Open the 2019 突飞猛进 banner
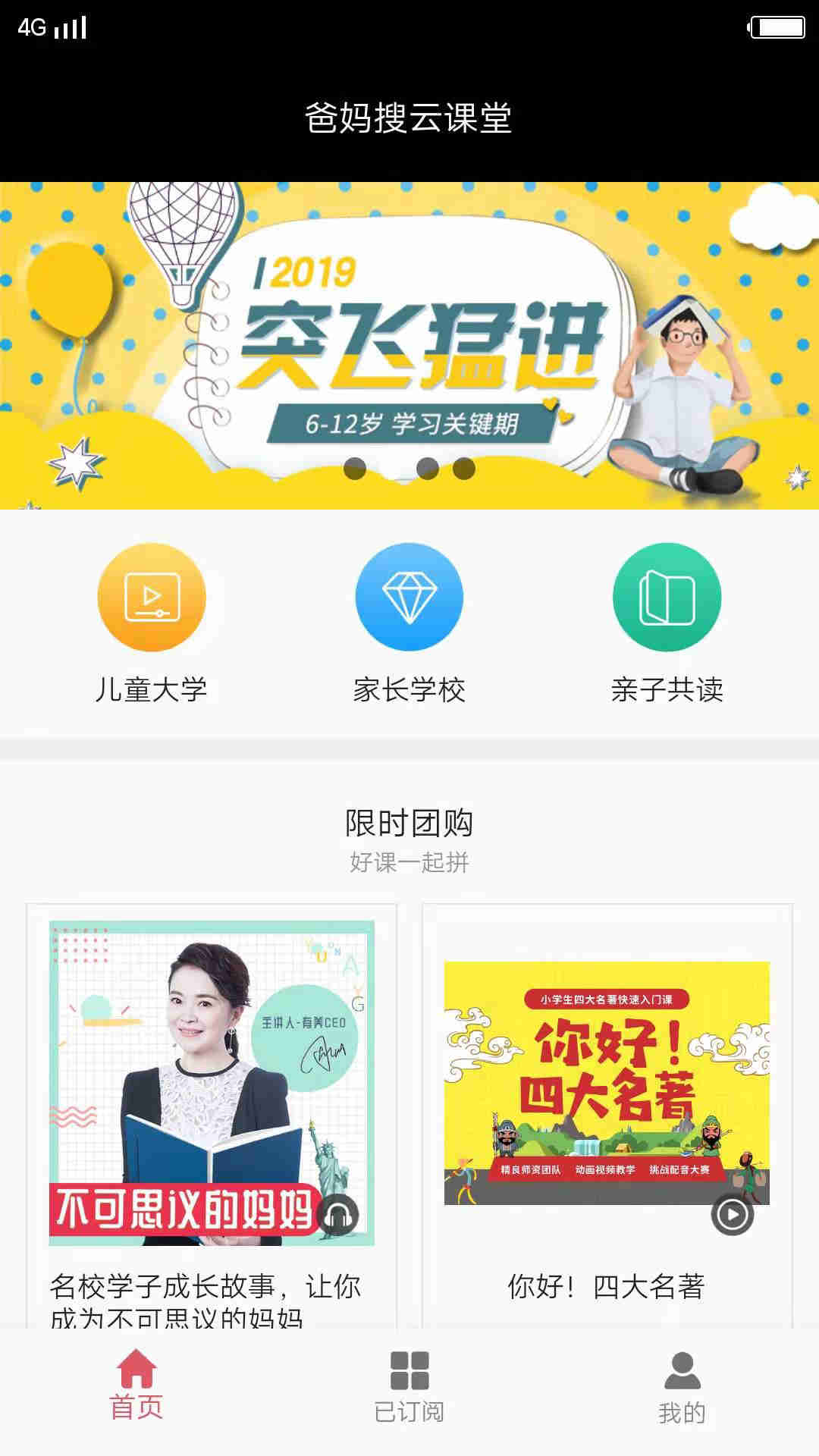 409,345
